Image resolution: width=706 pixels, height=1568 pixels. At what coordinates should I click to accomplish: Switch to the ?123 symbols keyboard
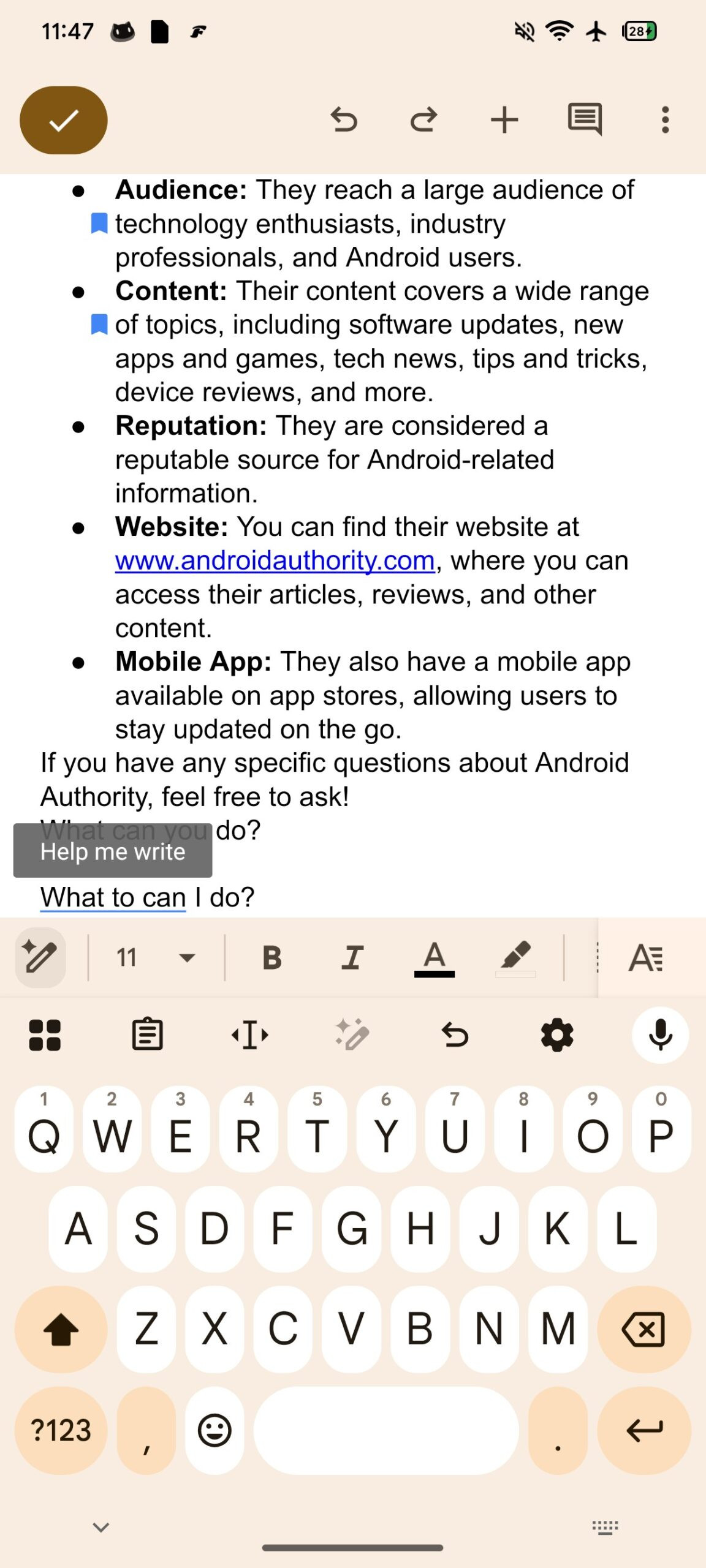coord(61,1431)
